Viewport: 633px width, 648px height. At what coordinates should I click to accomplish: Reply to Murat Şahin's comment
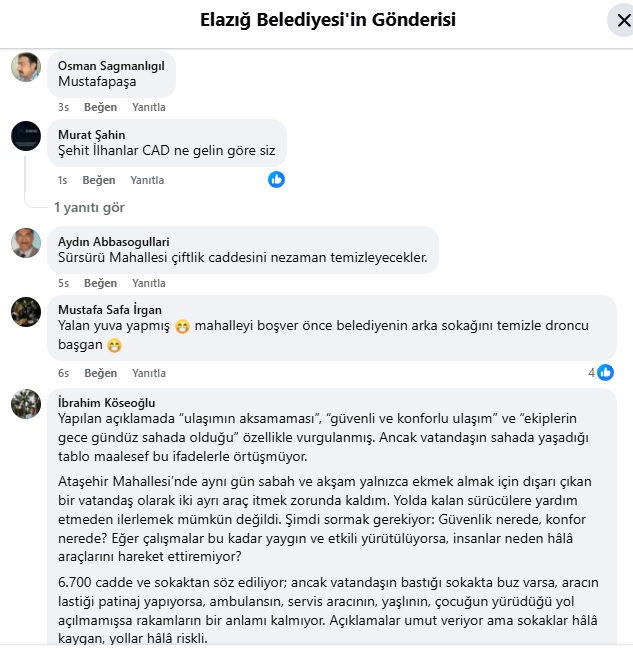click(x=148, y=180)
